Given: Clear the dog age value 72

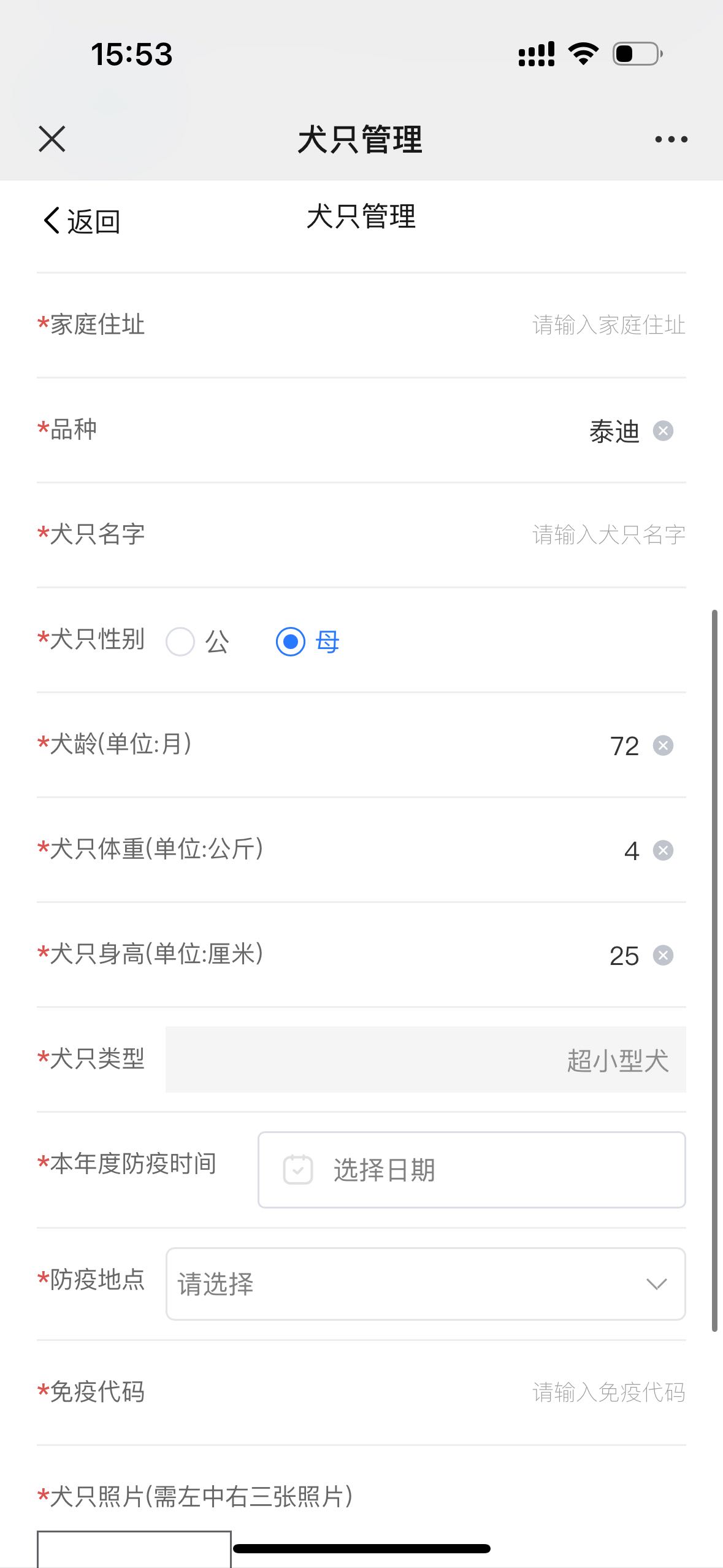Looking at the screenshot, I should tap(663, 745).
